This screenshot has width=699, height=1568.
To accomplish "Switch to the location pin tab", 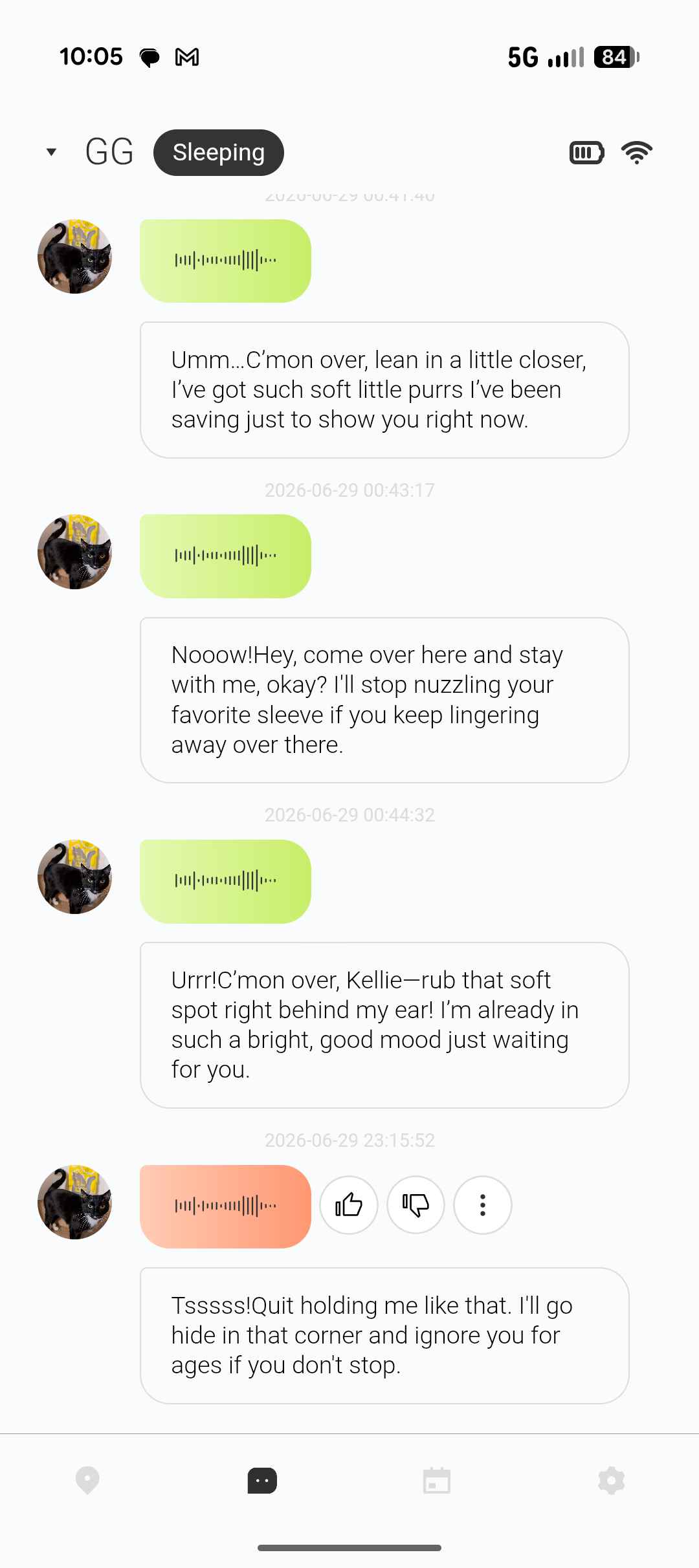I will [87, 1480].
